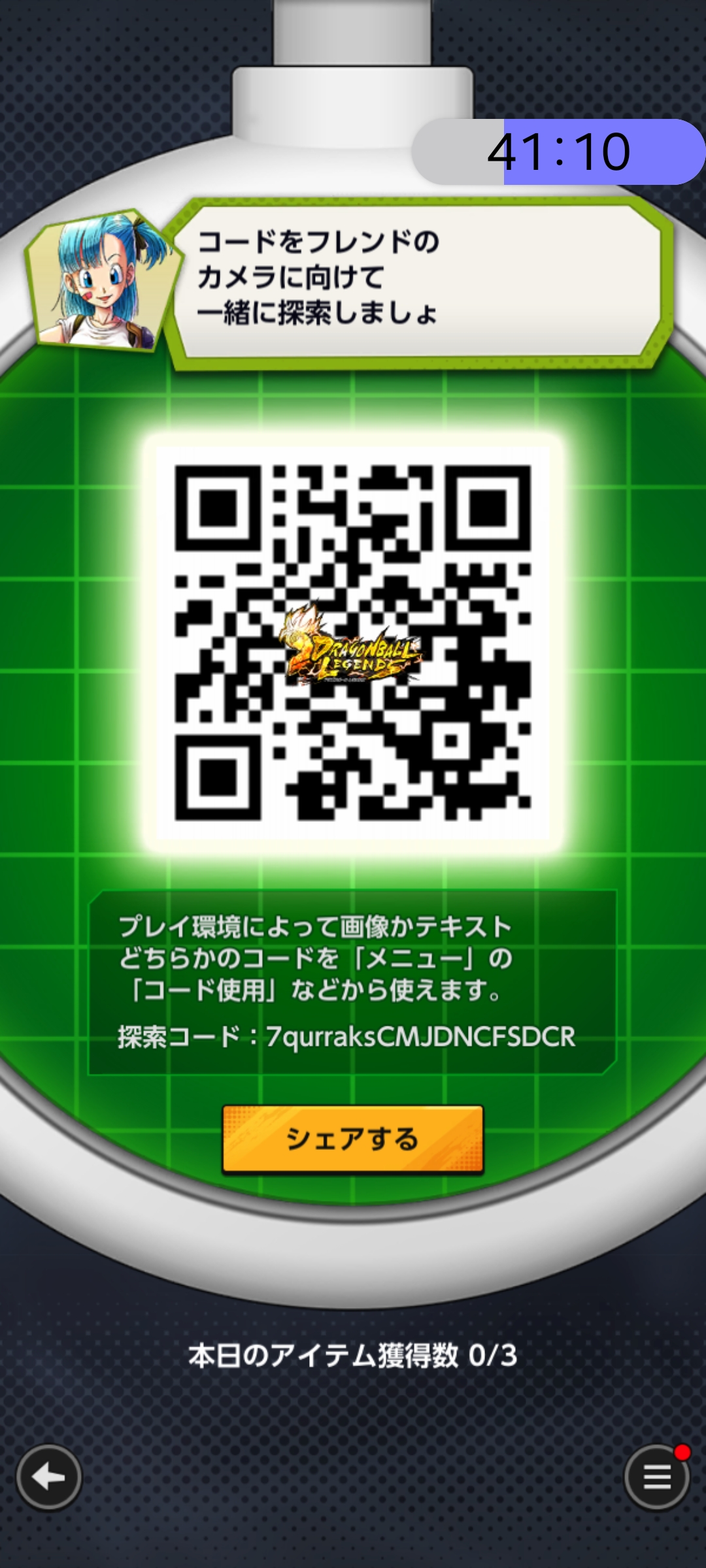Go back with the arrow button
Image resolution: width=706 pixels, height=1568 pixels.
click(x=49, y=1477)
